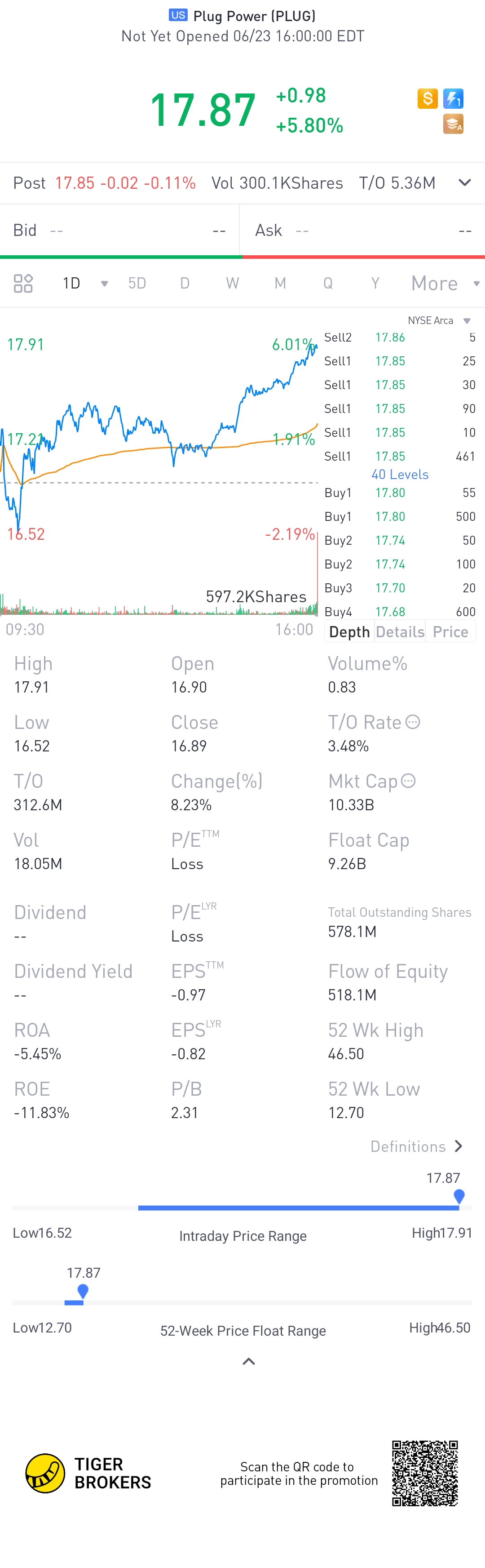The width and height of the screenshot is (485, 1568).
Task: Tap the info icon beside Mkt Cap
Action: point(408,781)
